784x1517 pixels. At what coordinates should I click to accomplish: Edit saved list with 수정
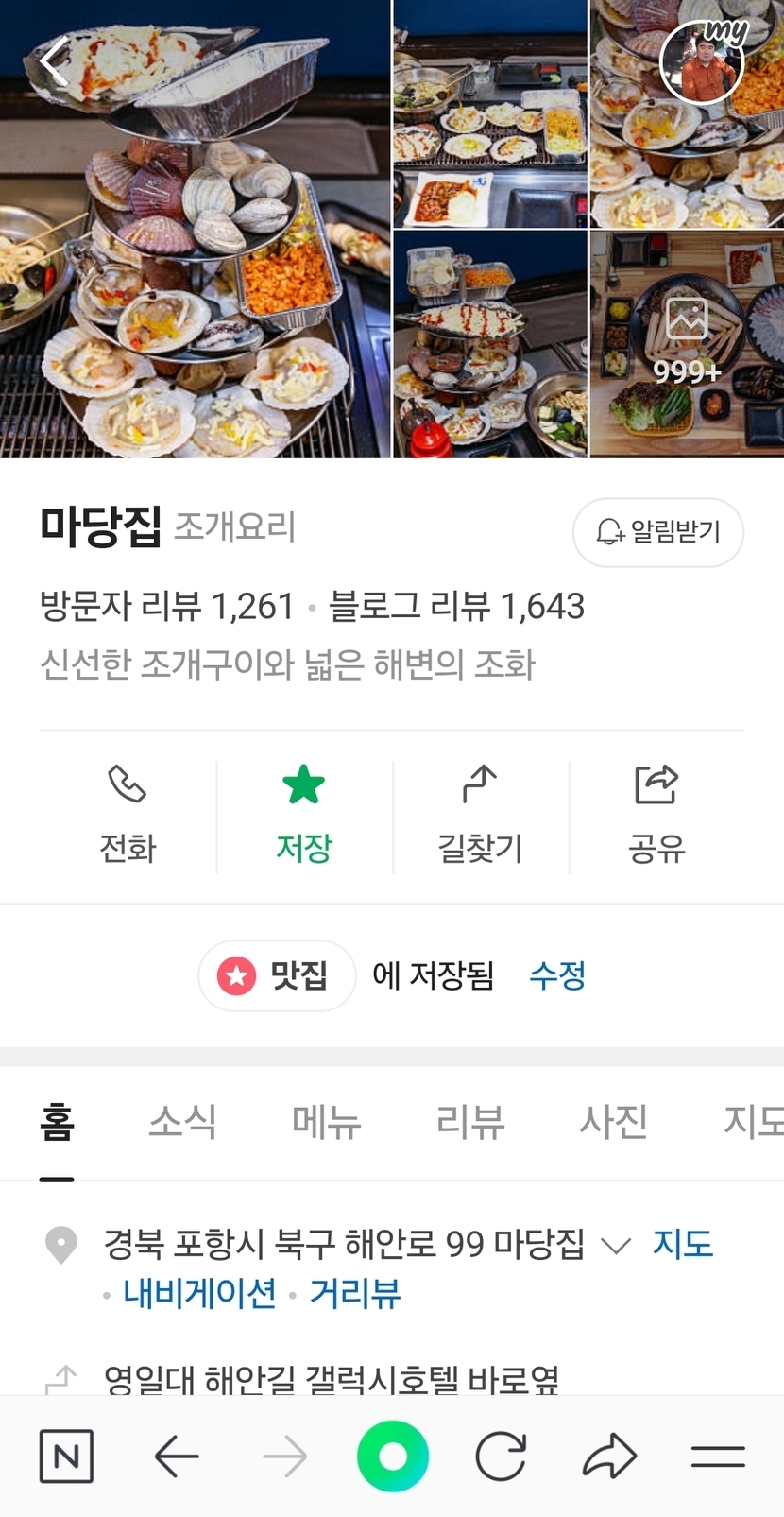[x=557, y=975]
